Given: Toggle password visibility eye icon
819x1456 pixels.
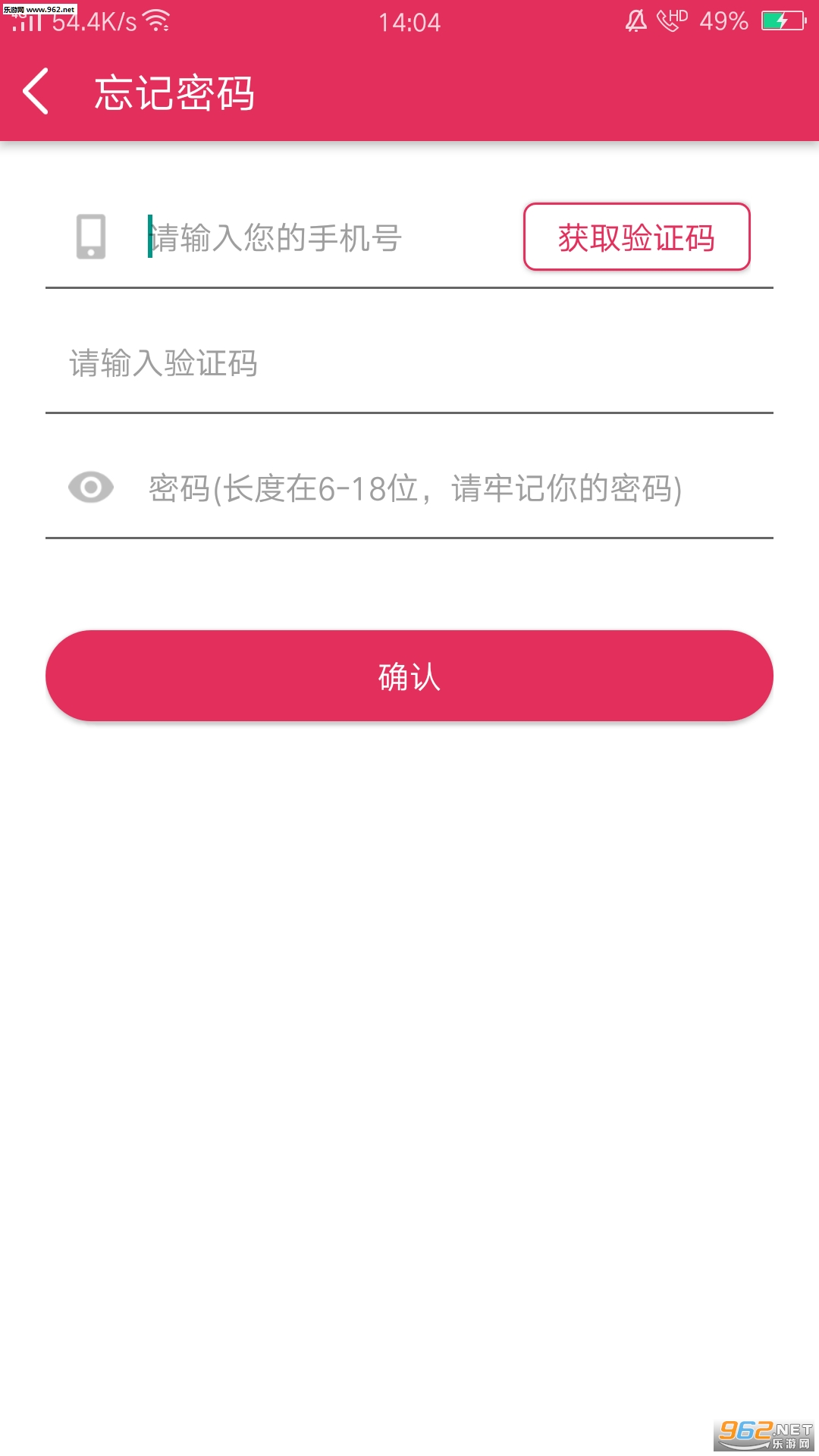Looking at the screenshot, I should pyautogui.click(x=91, y=488).
